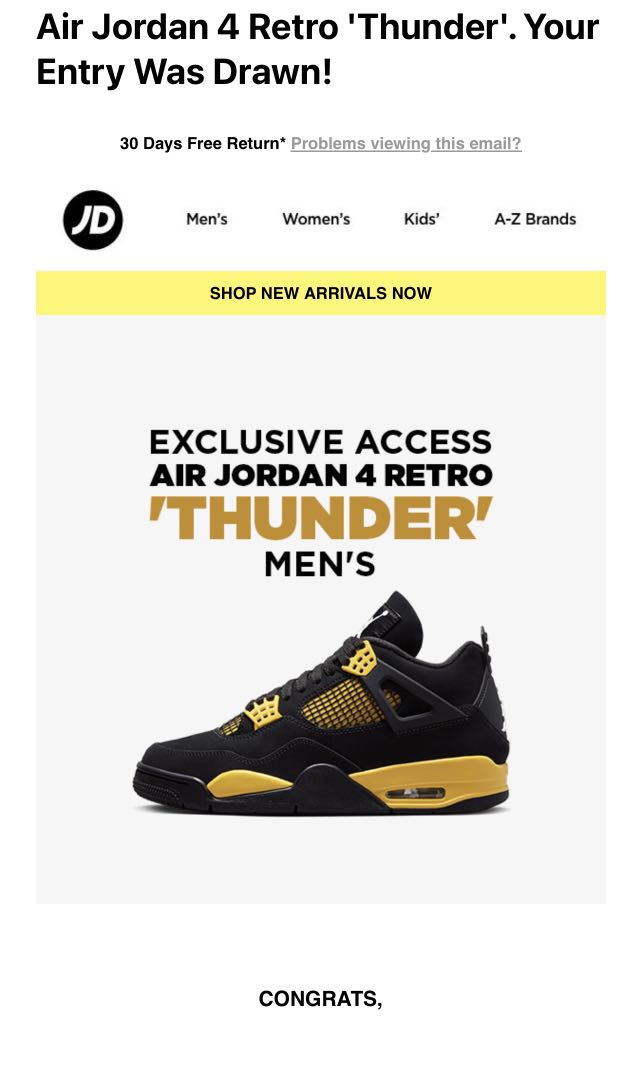The image size is (642, 1065).
Task: View A-Z Brands list
Action: coord(535,219)
